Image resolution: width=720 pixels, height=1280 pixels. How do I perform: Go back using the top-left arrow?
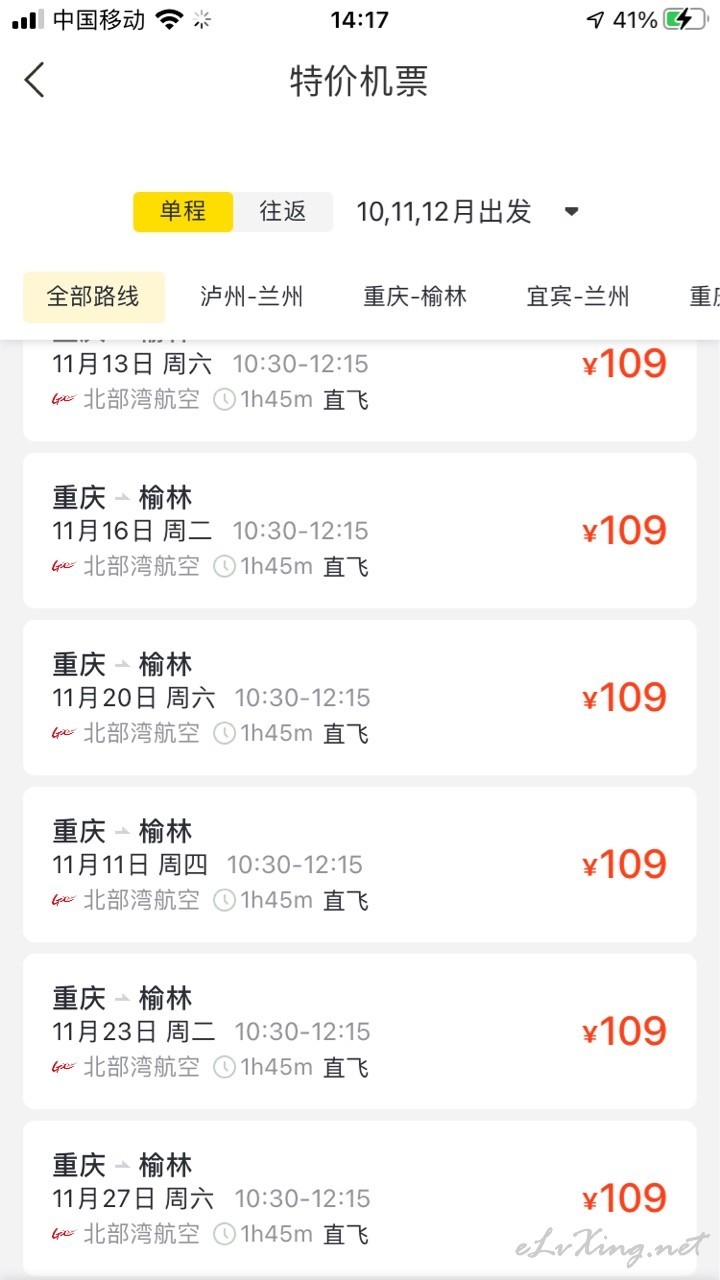(35, 80)
